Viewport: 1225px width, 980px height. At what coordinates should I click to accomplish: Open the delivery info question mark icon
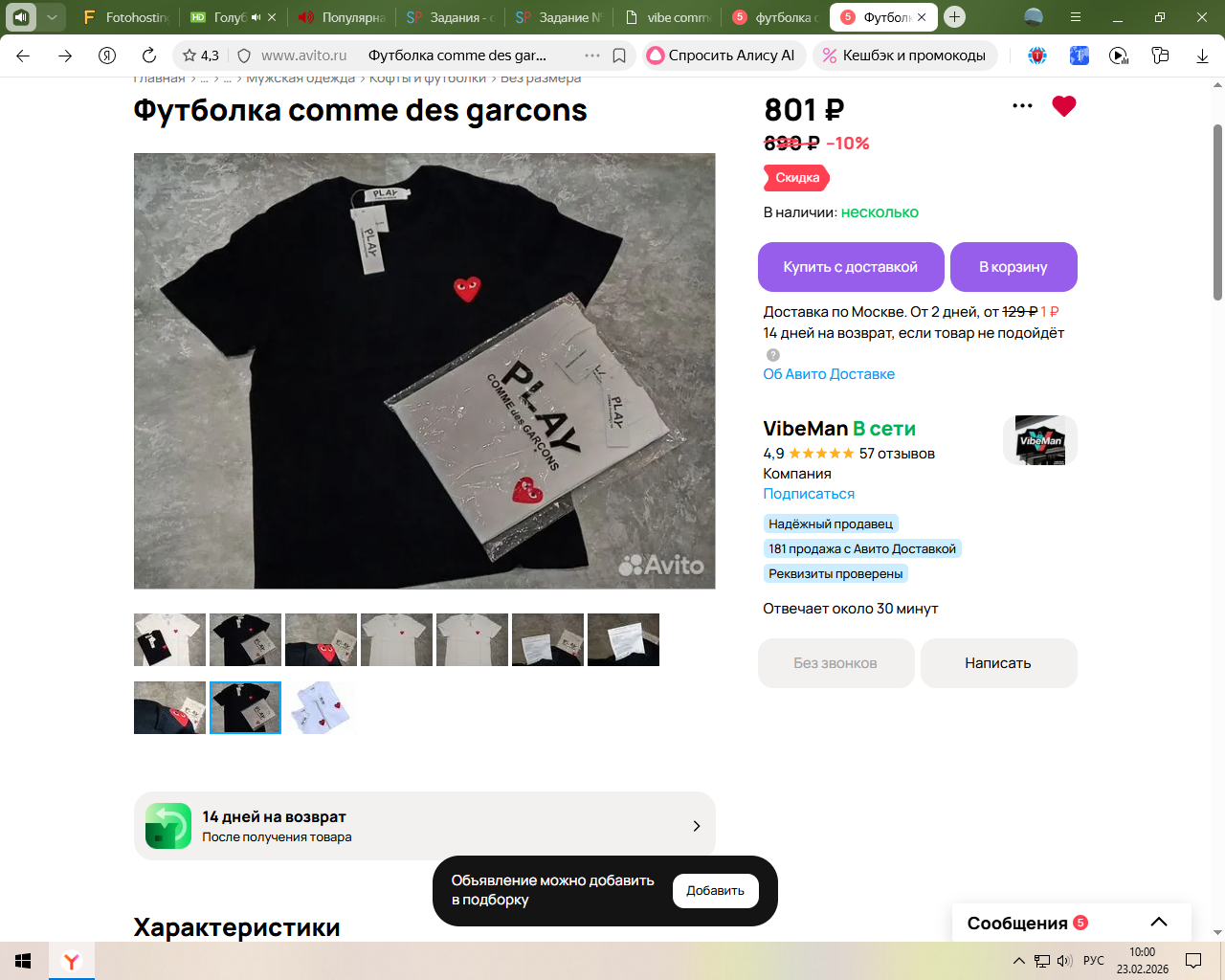click(773, 355)
